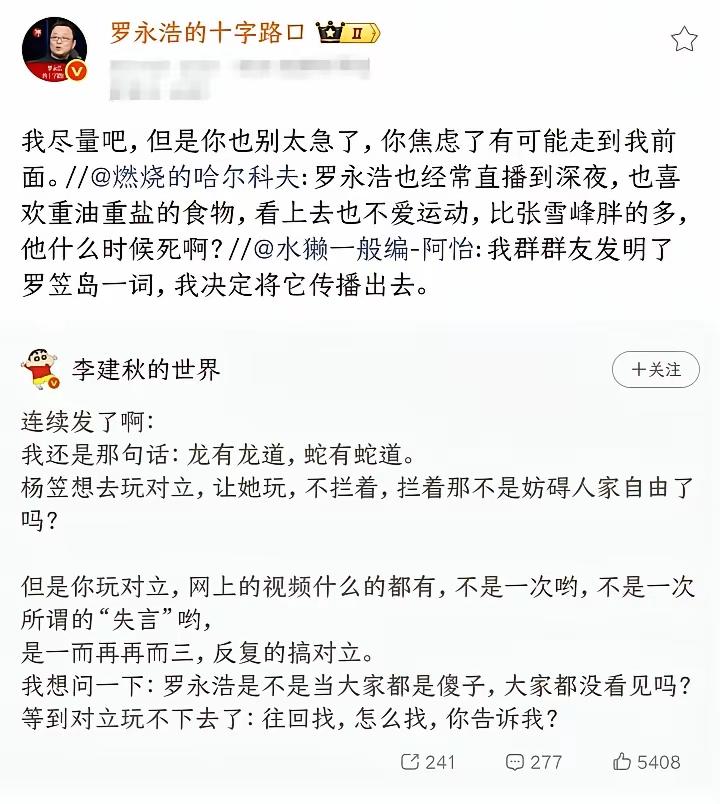This screenshot has width=720, height=804.
Task: Click the star favorite icon at top right
Action: click(685, 36)
